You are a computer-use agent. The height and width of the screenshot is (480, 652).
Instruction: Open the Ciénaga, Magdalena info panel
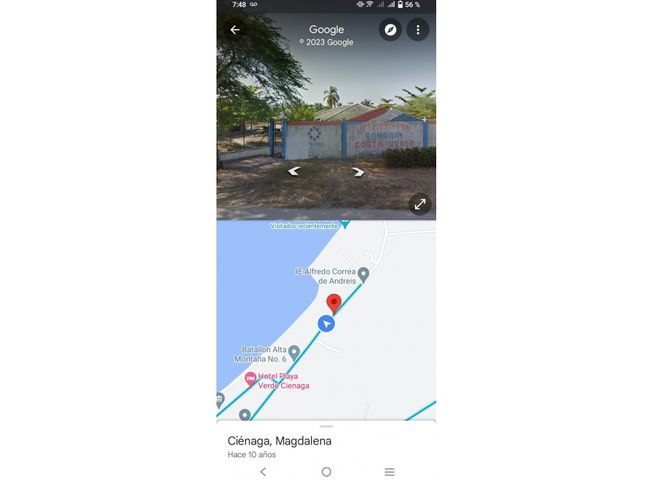click(x=280, y=441)
